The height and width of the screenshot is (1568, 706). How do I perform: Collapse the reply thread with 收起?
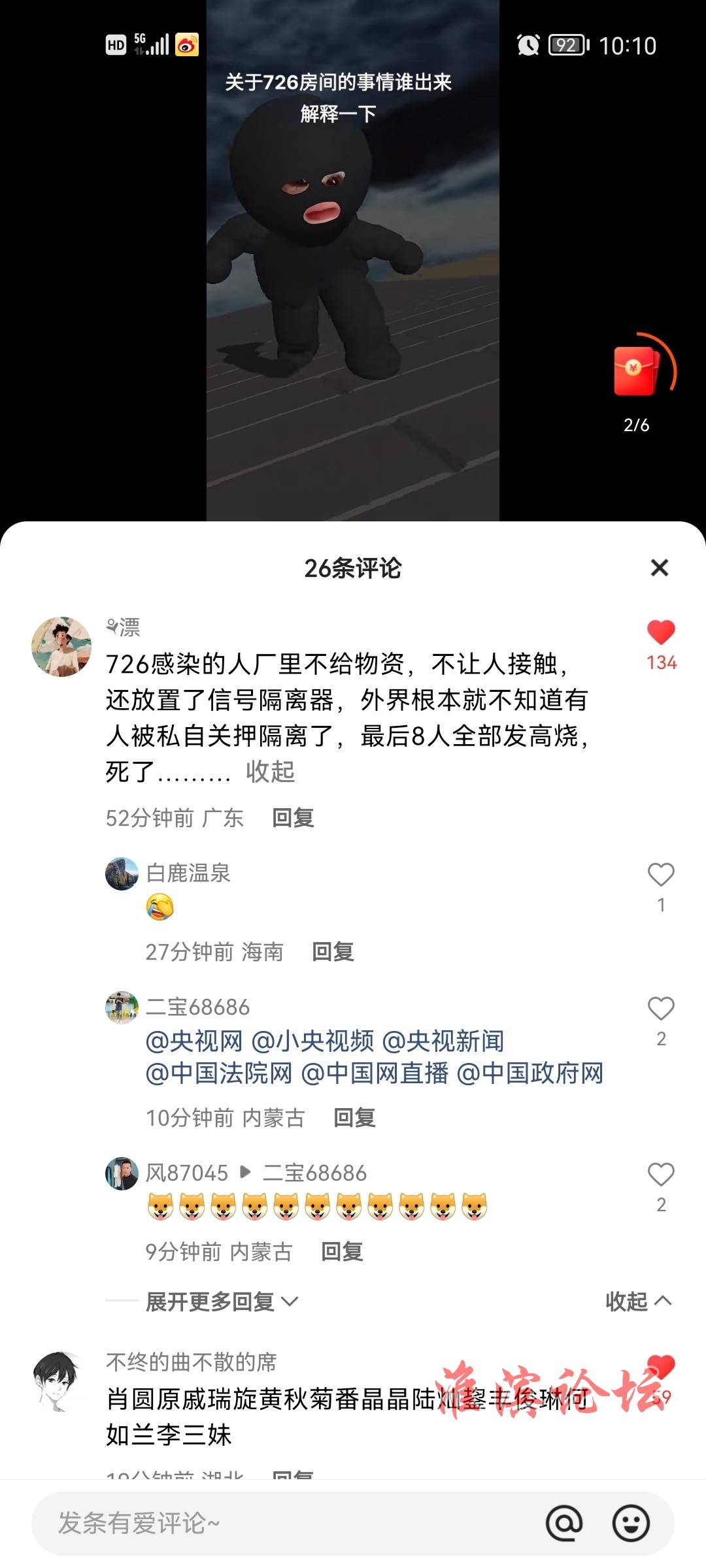[x=637, y=1301]
